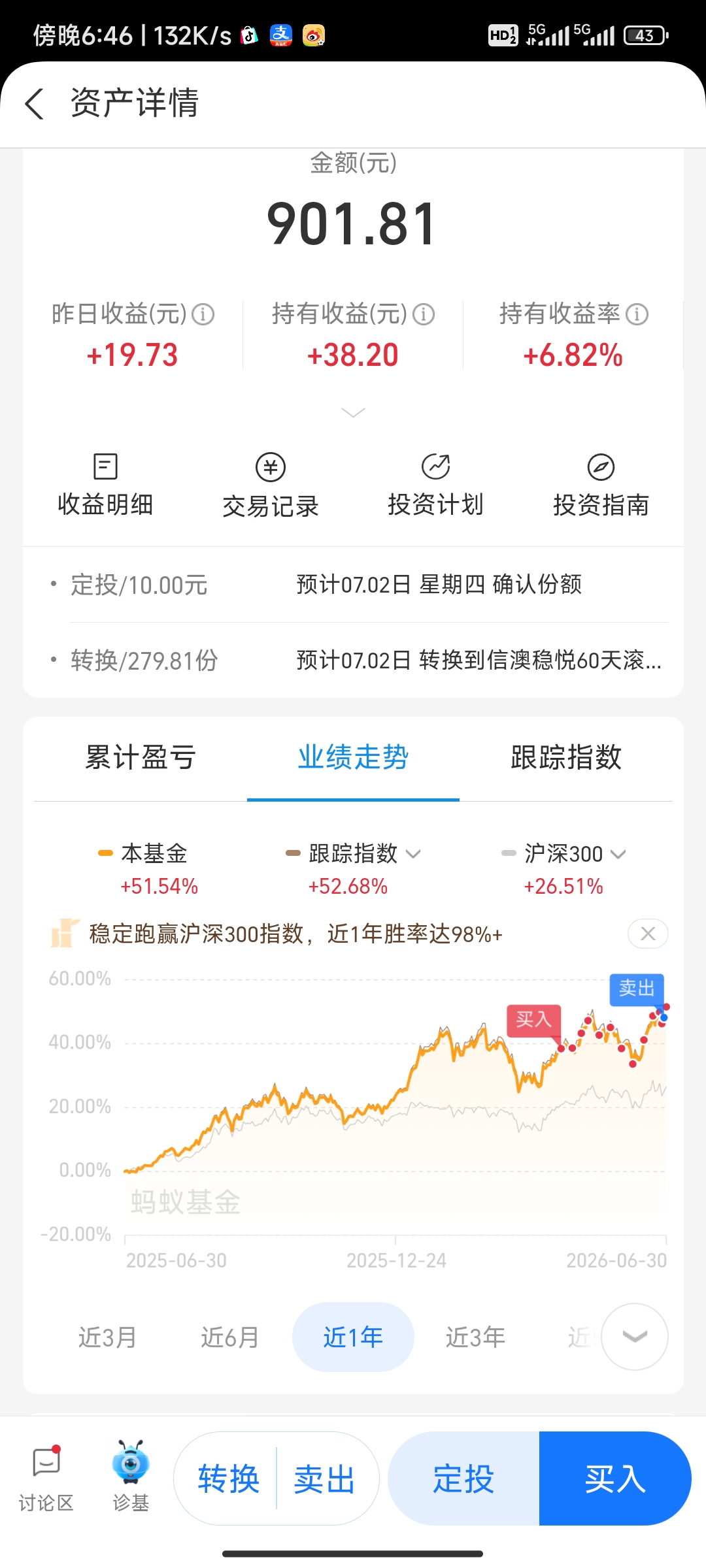Open 投资指南 investment guide
The height and width of the screenshot is (1568, 706).
(601, 485)
